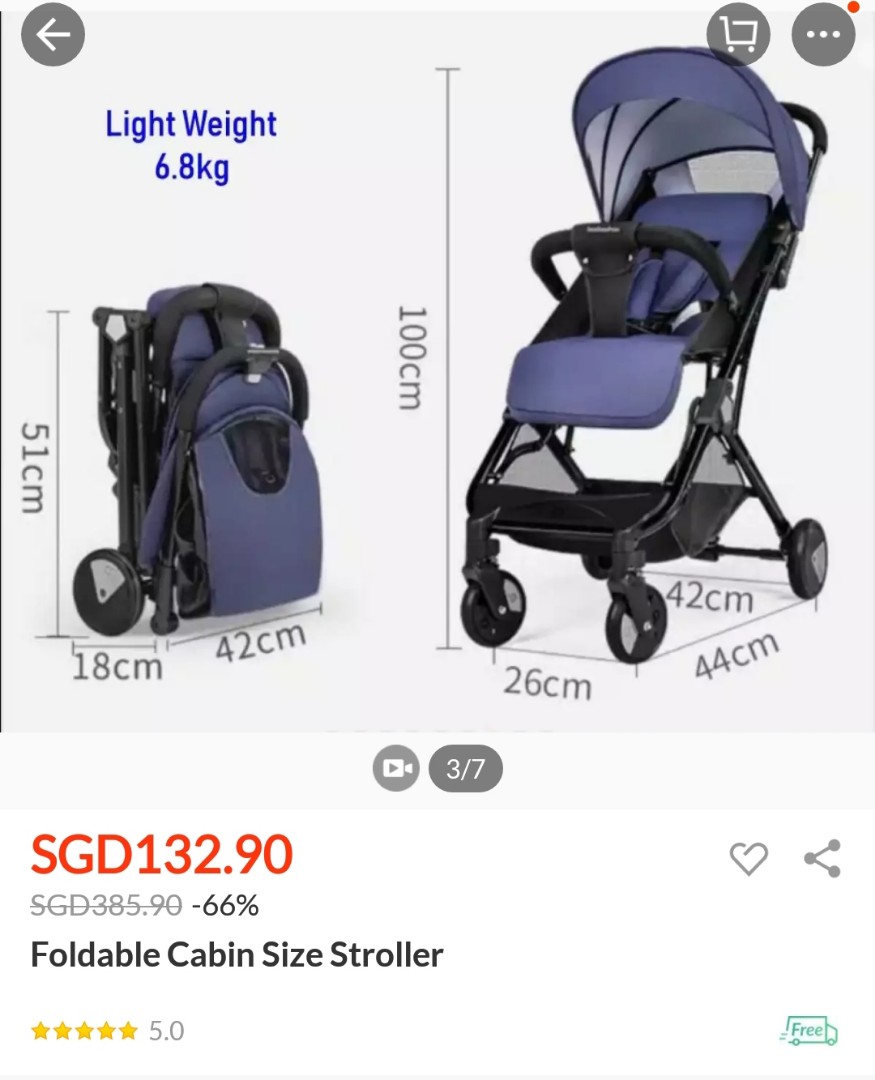Play the product video
This screenshot has height=1080, width=875.
397,768
